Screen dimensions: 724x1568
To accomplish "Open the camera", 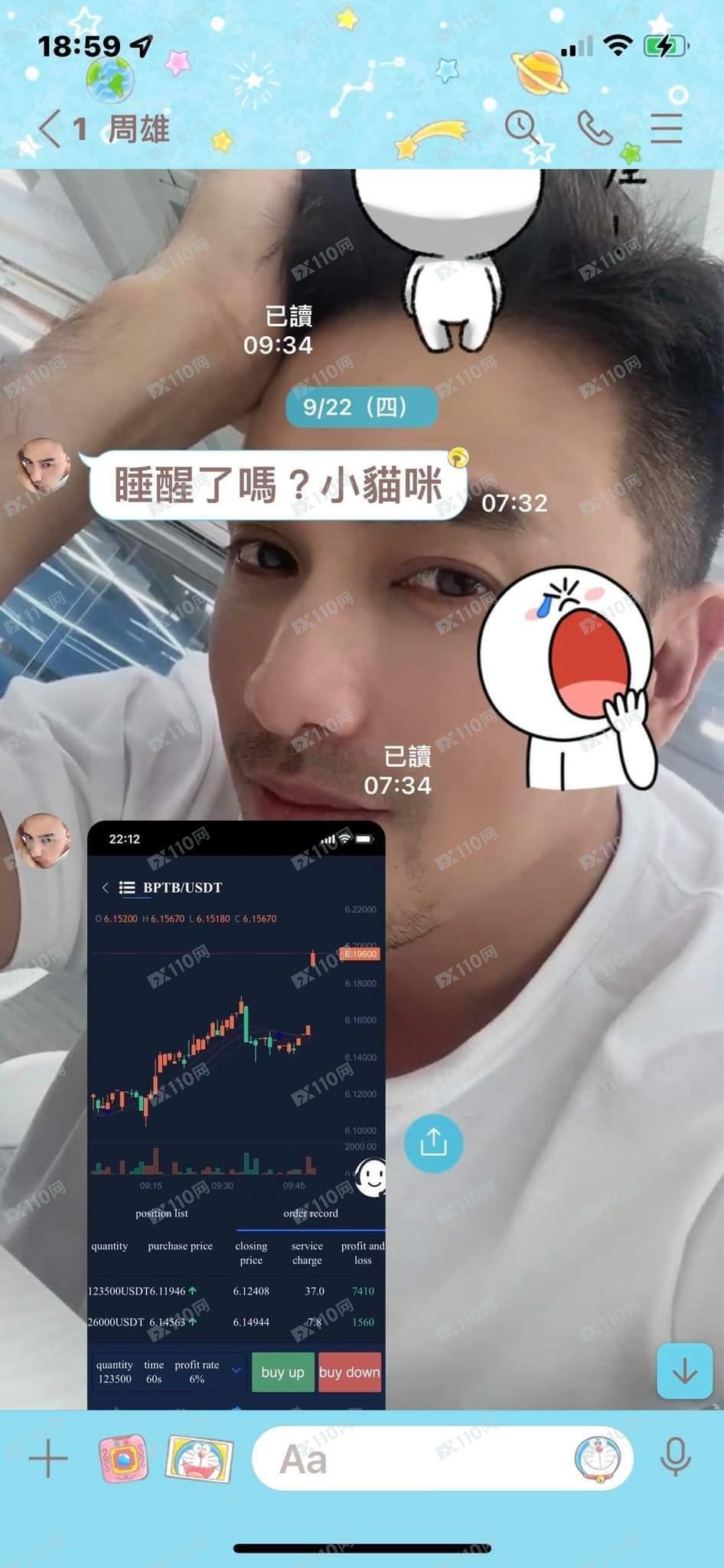I will (x=122, y=1458).
